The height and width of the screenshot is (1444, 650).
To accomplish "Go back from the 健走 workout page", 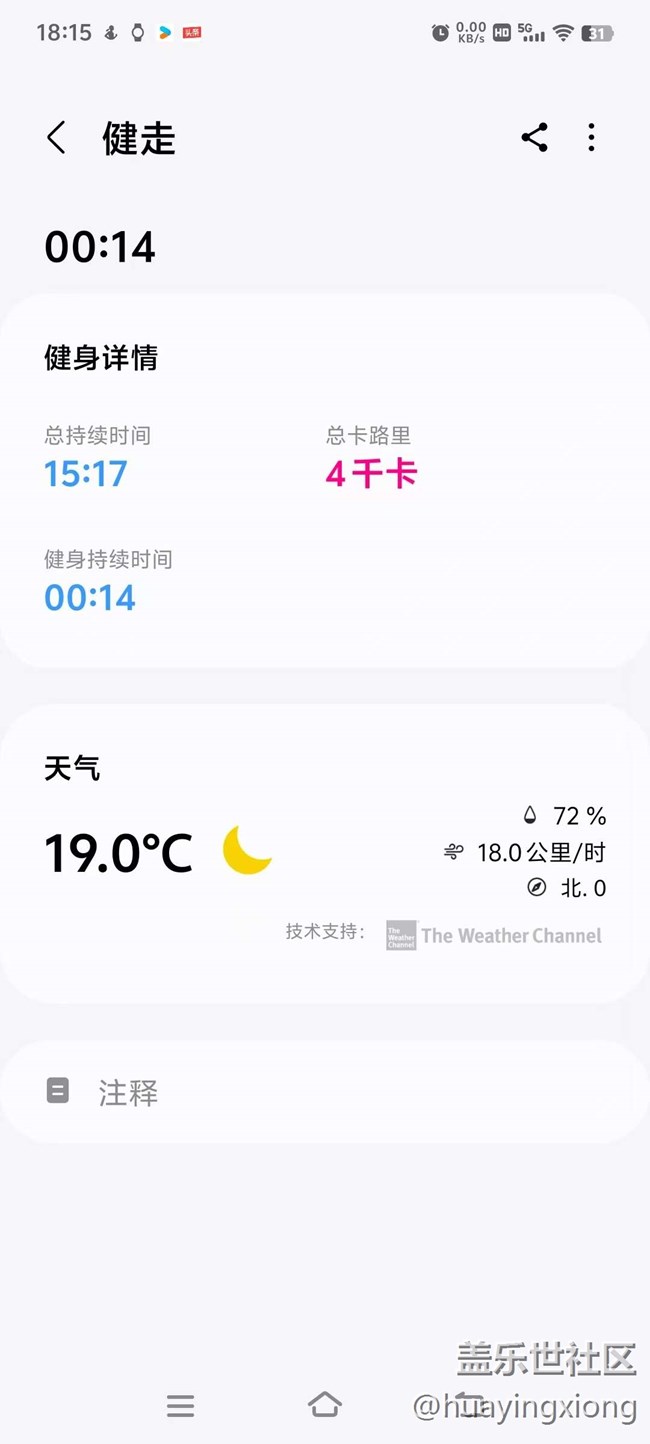I will point(56,138).
